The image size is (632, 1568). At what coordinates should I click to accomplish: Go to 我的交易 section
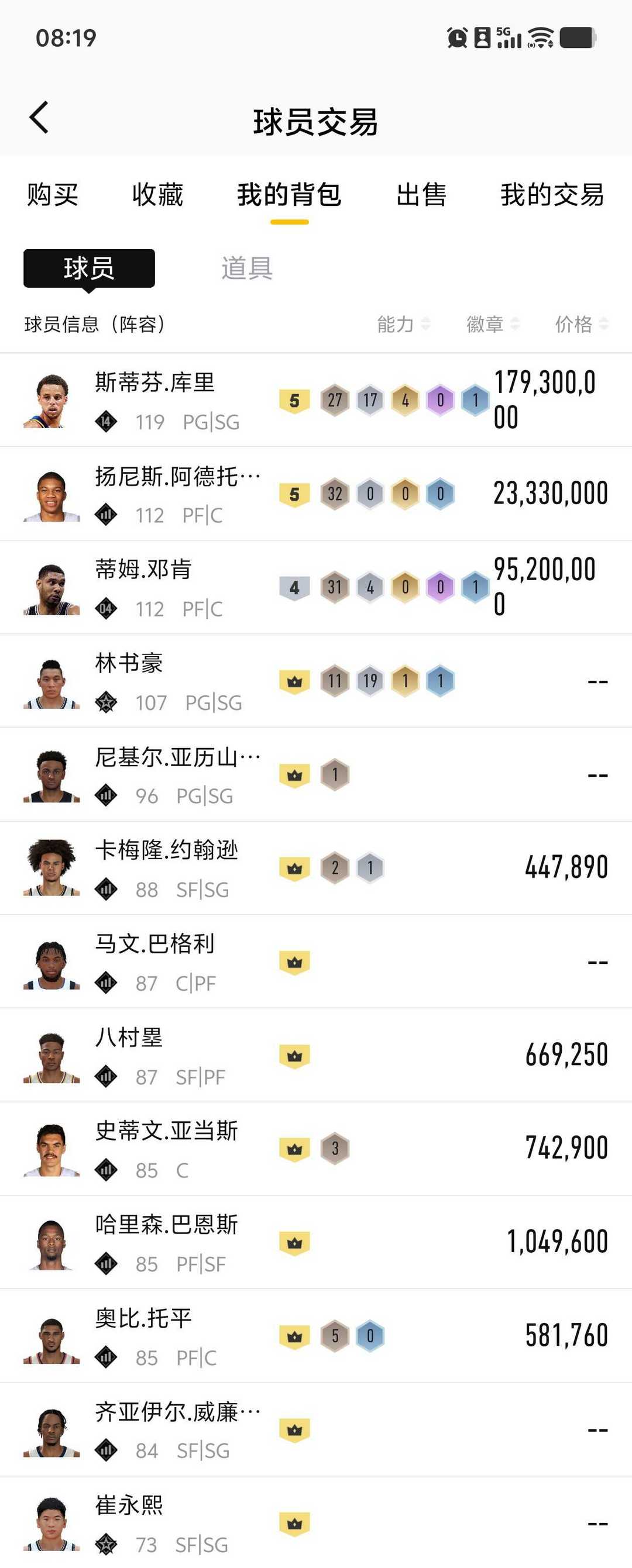coord(551,196)
